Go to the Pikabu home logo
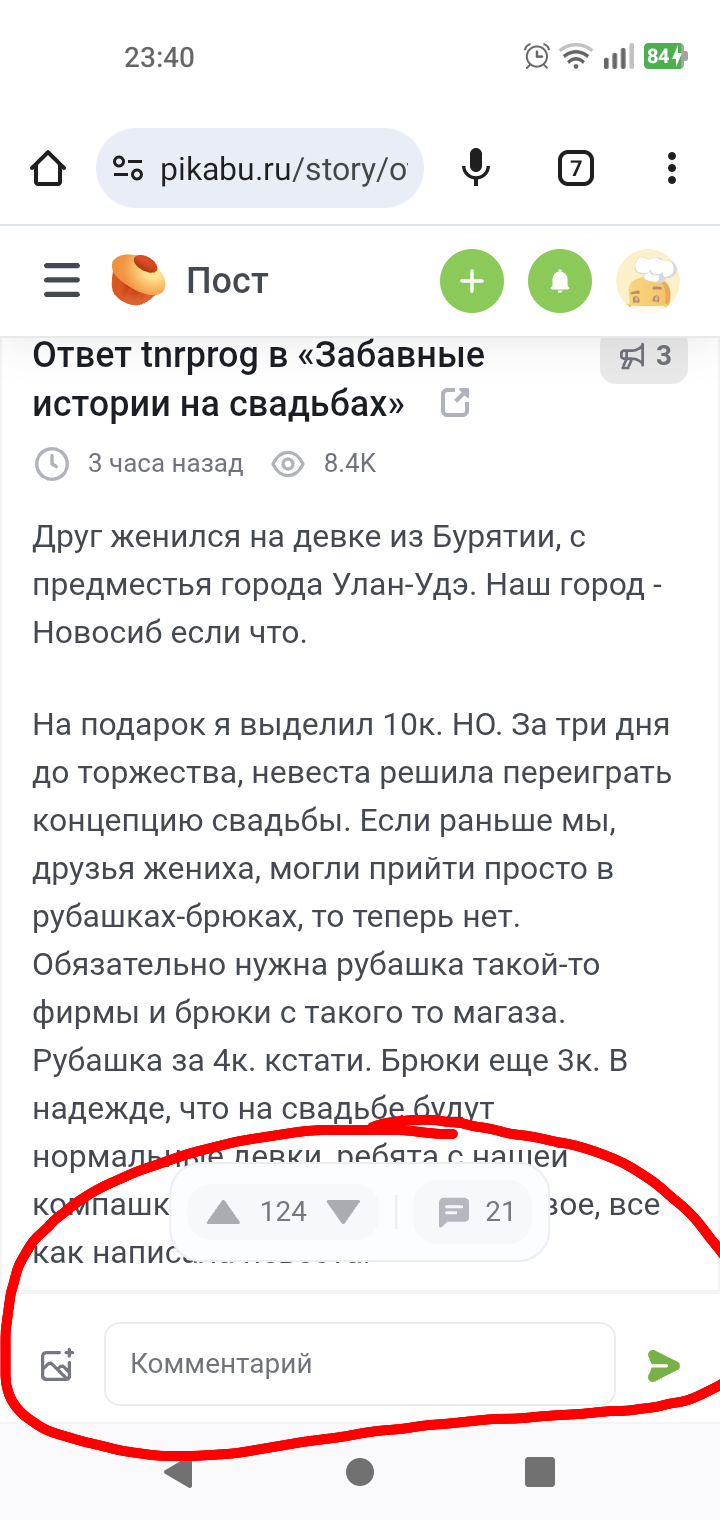Viewport: 720px width, 1520px height. point(138,281)
